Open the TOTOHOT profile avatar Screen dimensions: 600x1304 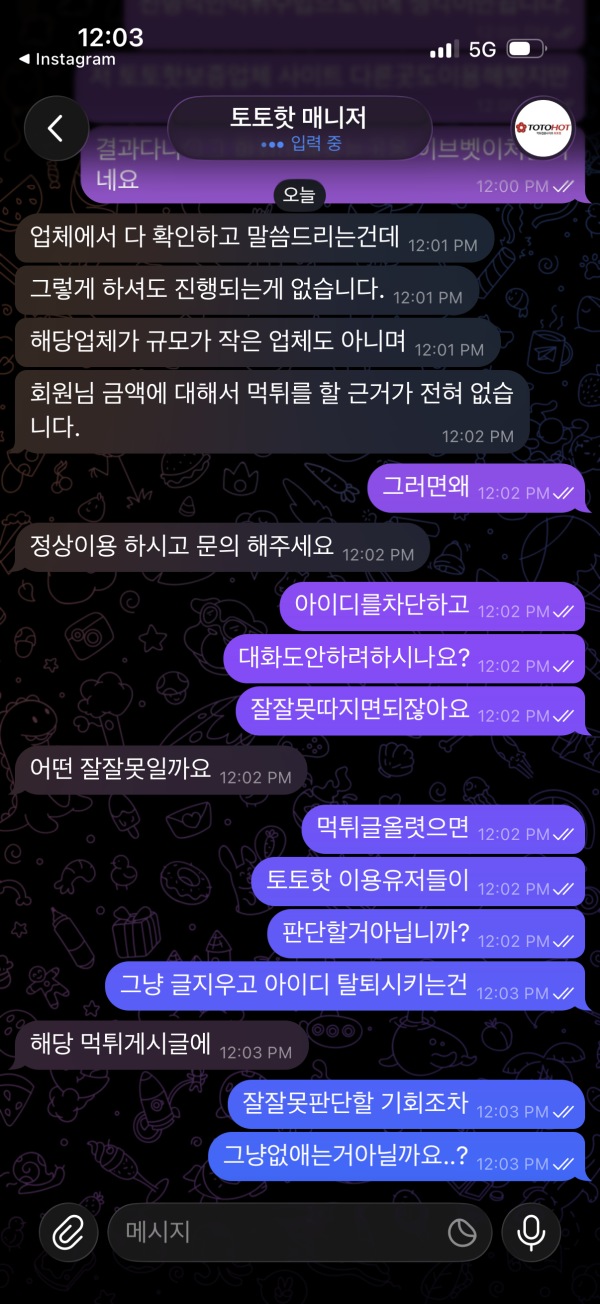point(540,128)
